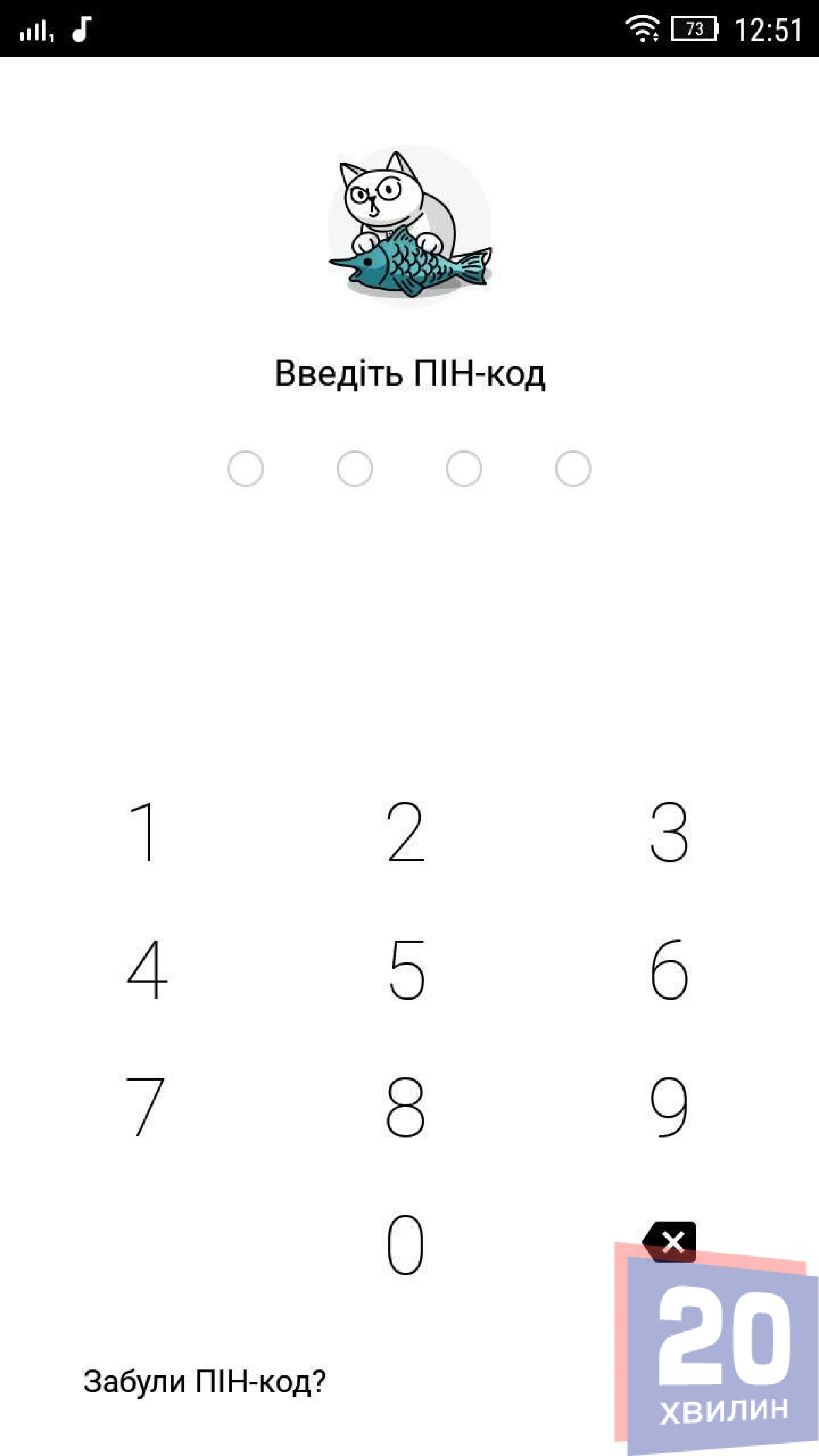
Task: Select digit 3 on the keypad
Action: pos(669,831)
